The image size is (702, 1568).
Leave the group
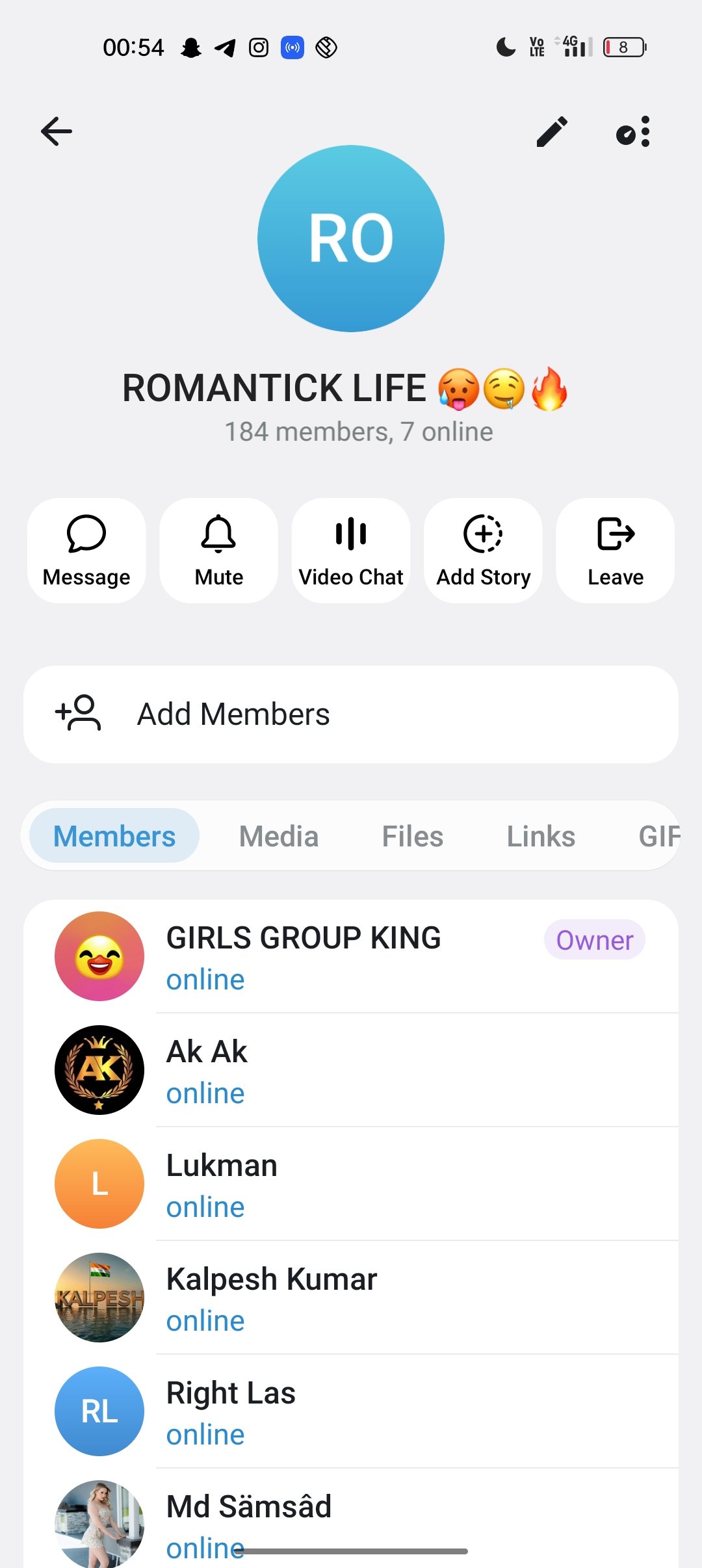coord(616,551)
